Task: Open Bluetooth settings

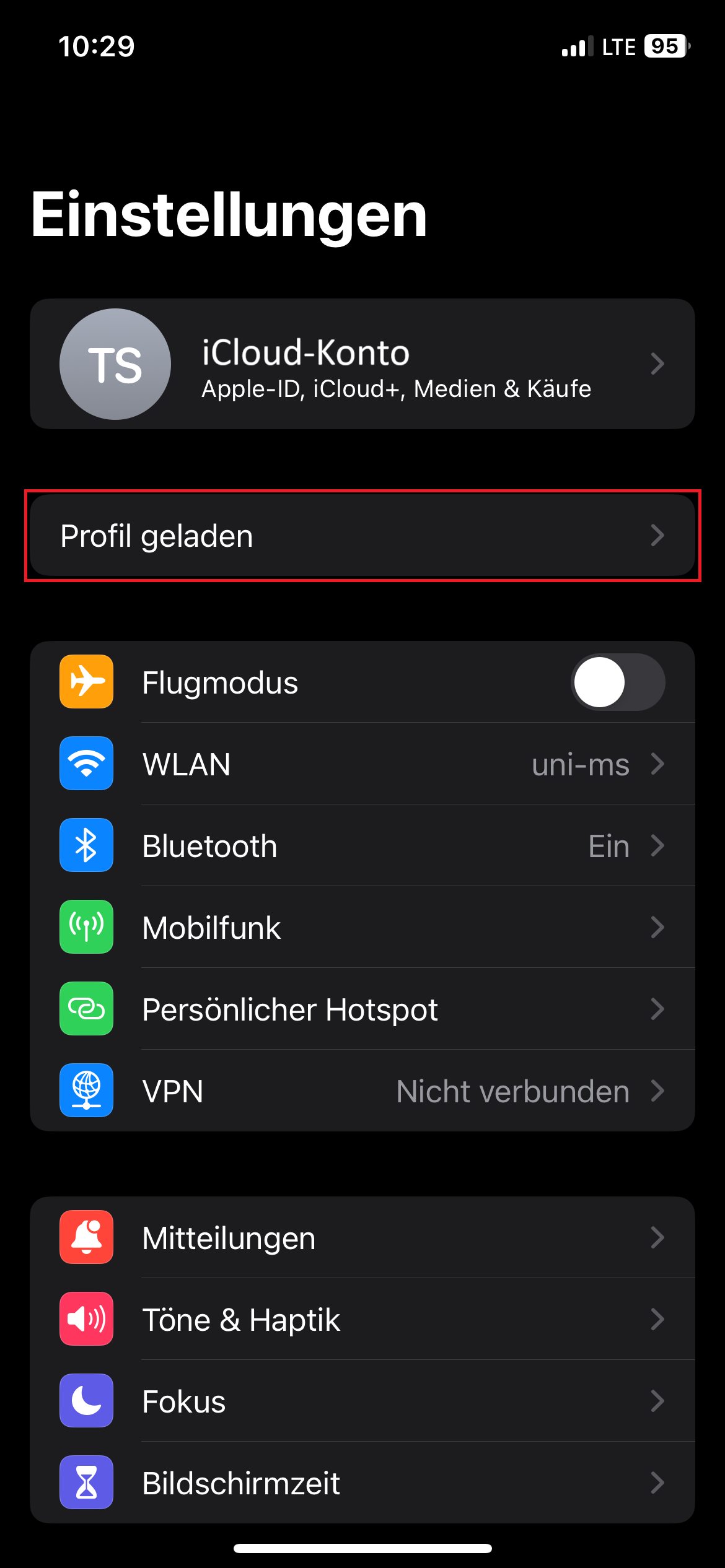Action: pos(362,846)
